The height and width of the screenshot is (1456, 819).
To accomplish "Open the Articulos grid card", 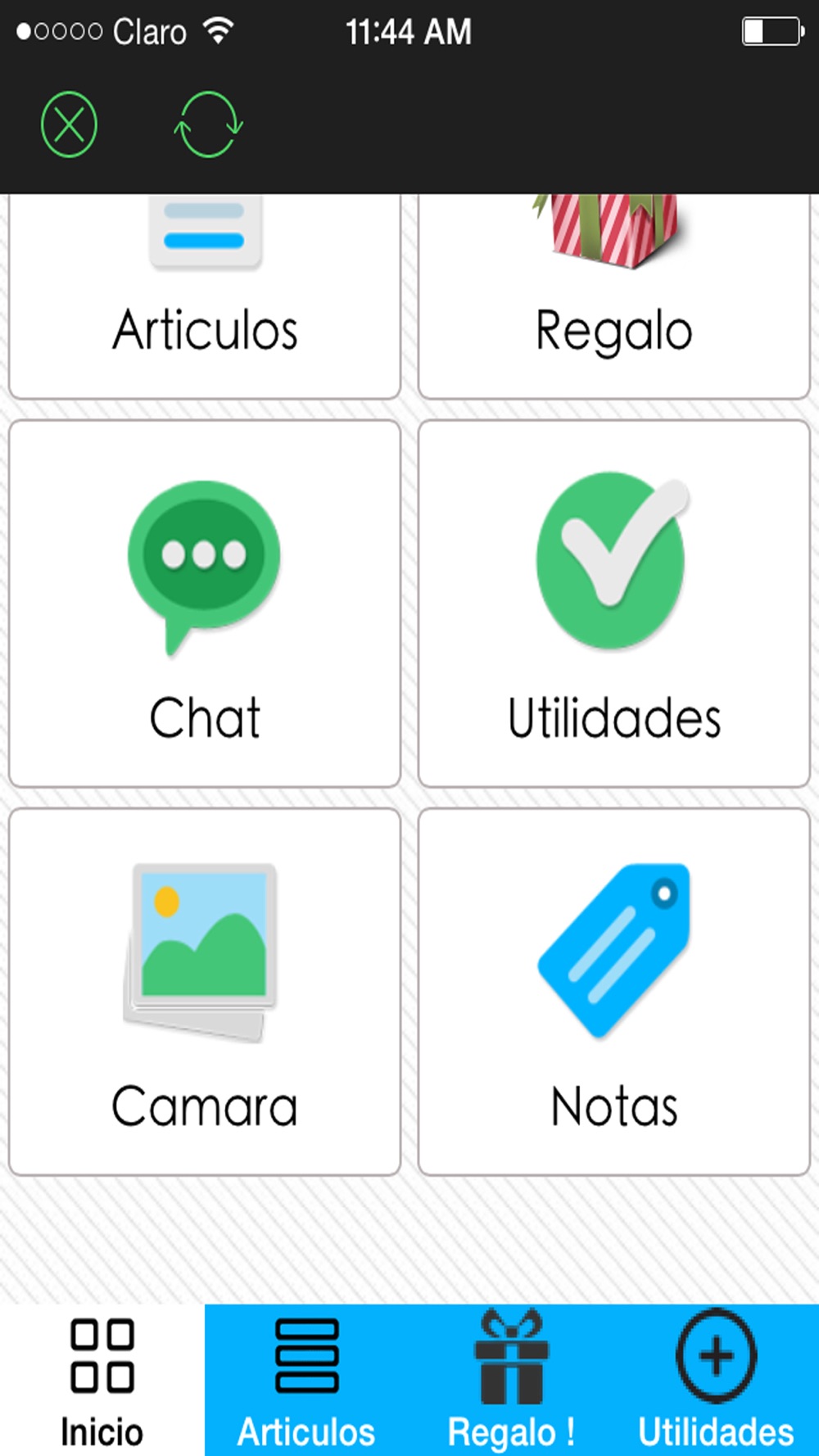I will [205, 296].
